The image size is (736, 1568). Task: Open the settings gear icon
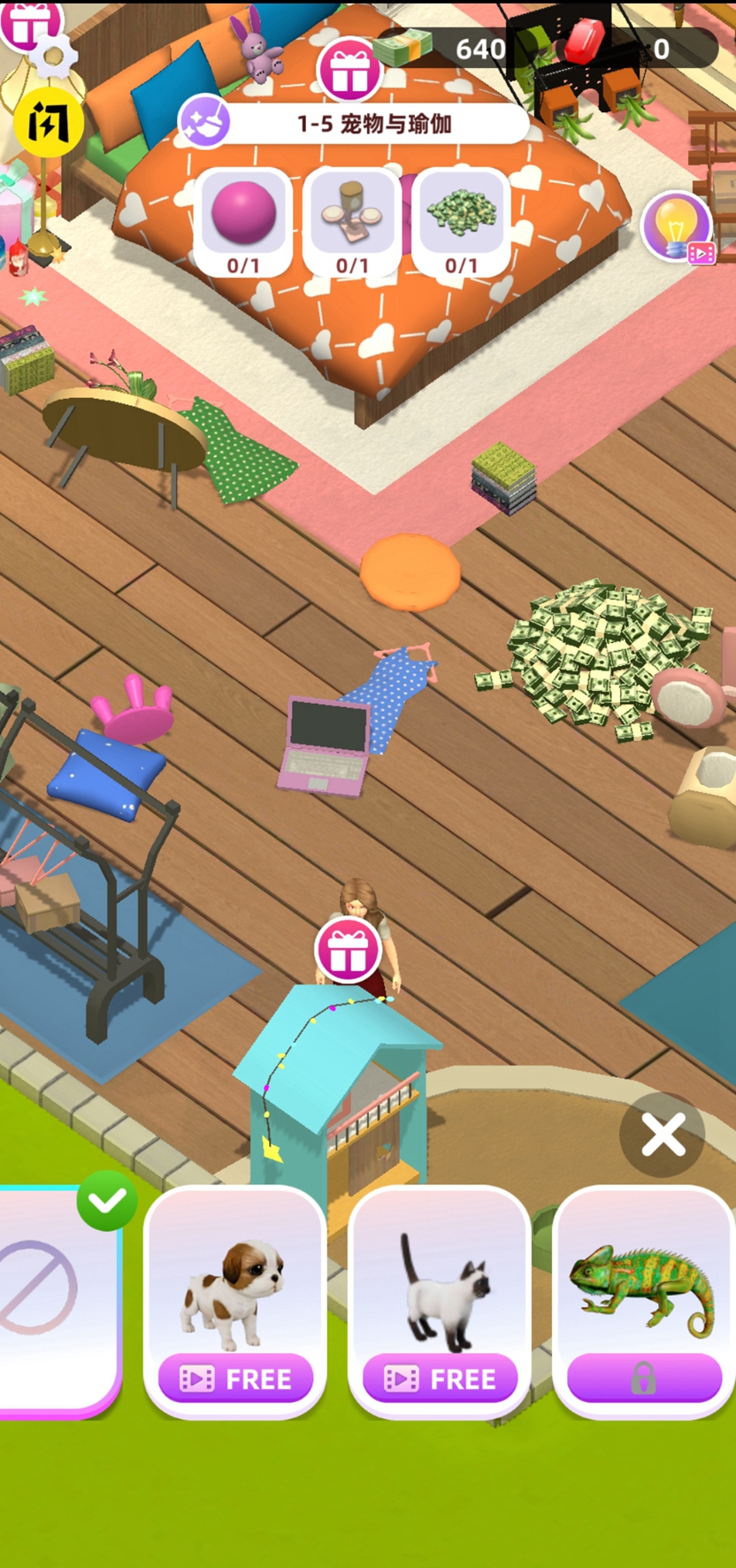pyautogui.click(x=53, y=58)
